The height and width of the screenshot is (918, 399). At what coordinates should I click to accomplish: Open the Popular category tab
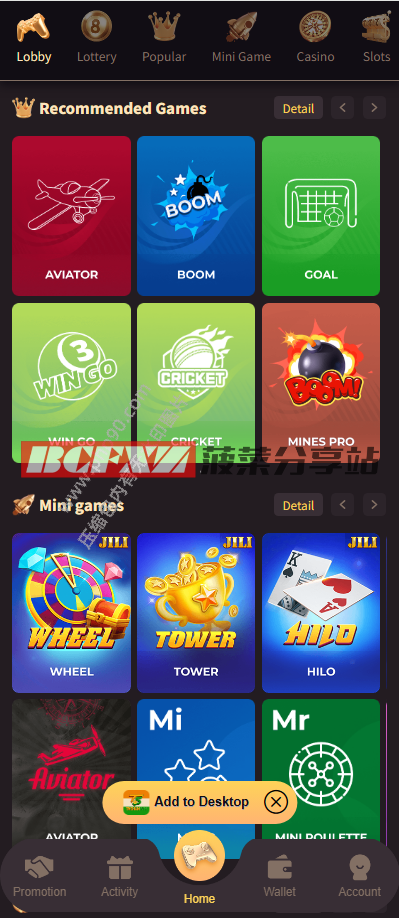click(x=164, y=39)
